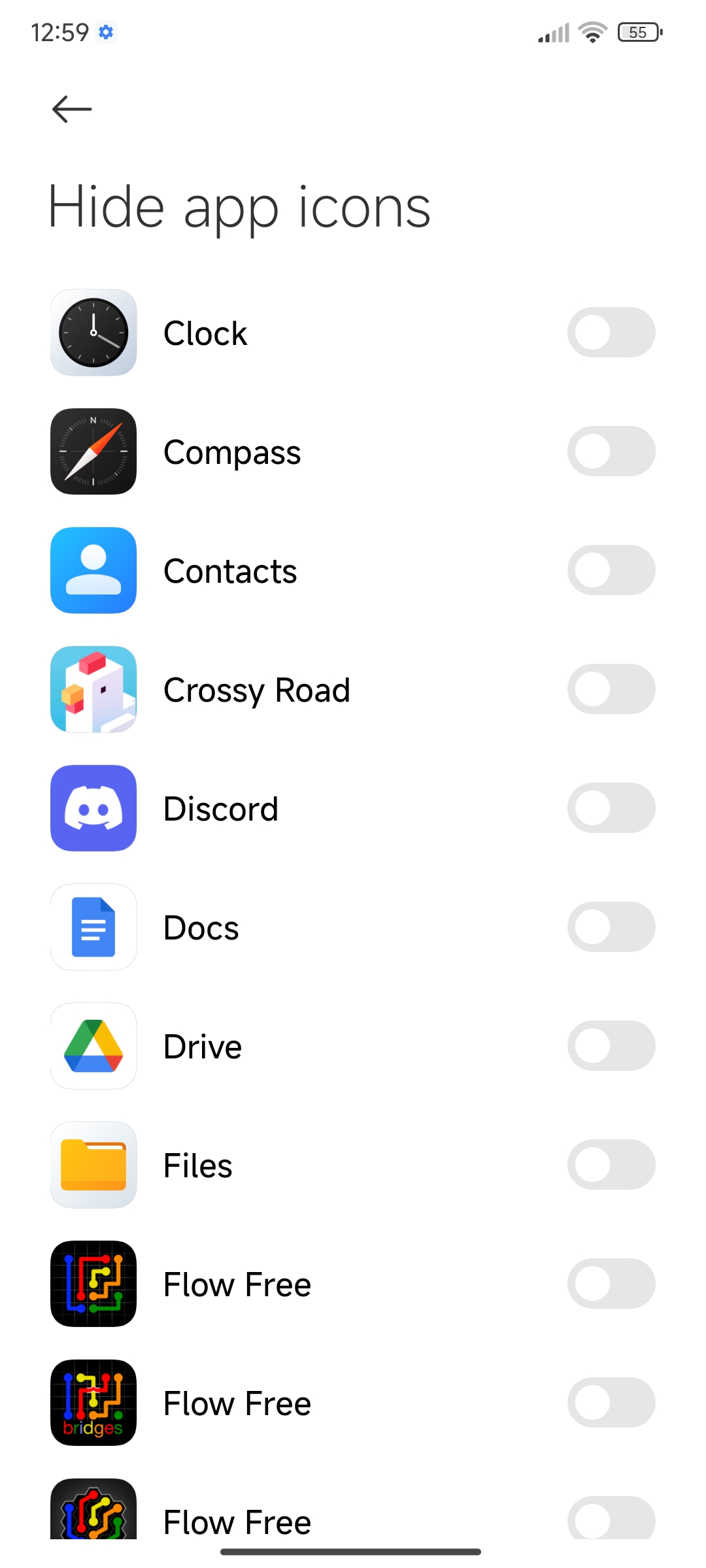Toggle hiding the Clock app icon
Screen dimensions: 706x1568
(611, 333)
